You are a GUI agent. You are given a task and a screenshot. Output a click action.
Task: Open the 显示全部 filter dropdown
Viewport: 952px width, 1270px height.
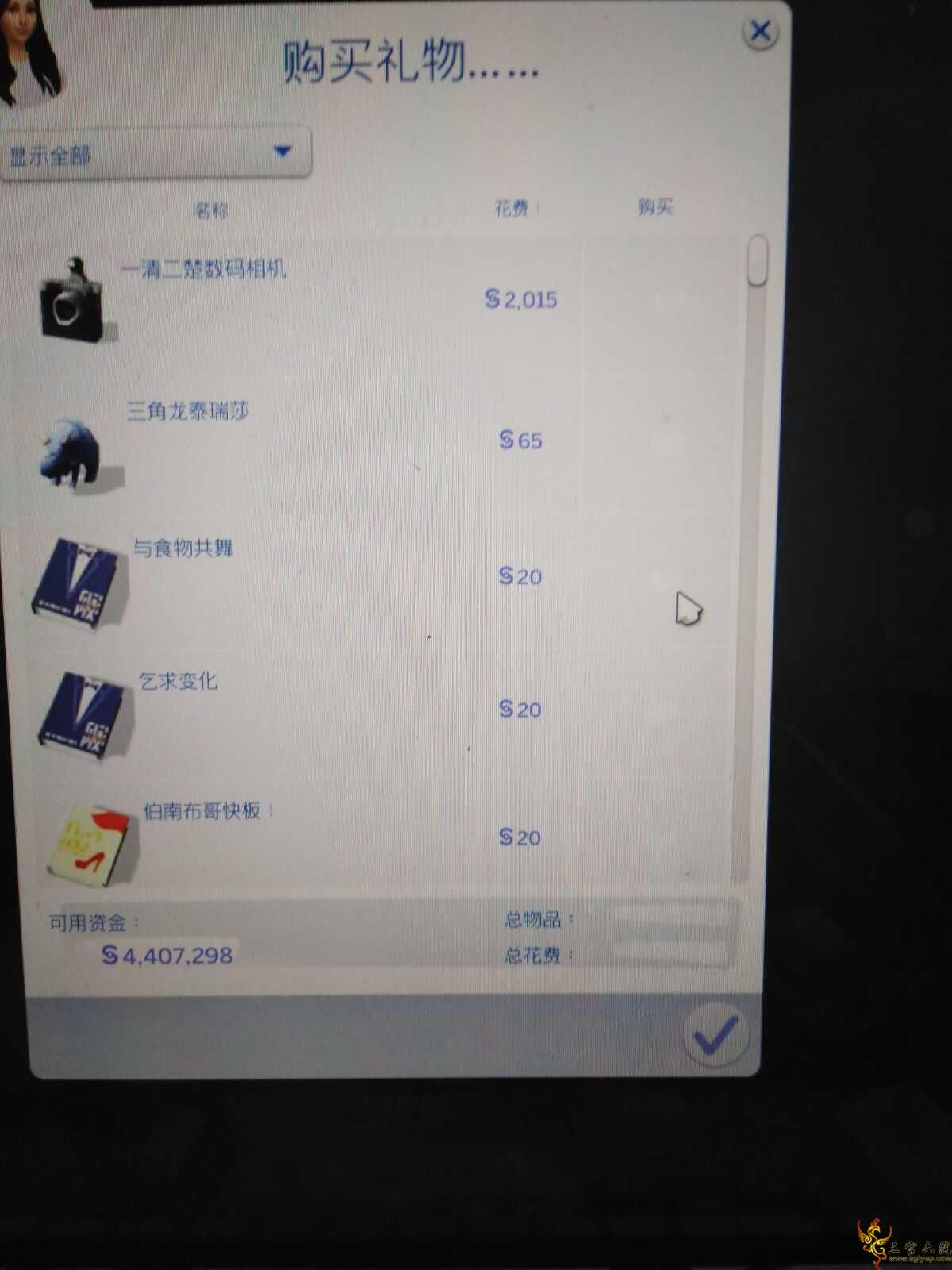155,152
